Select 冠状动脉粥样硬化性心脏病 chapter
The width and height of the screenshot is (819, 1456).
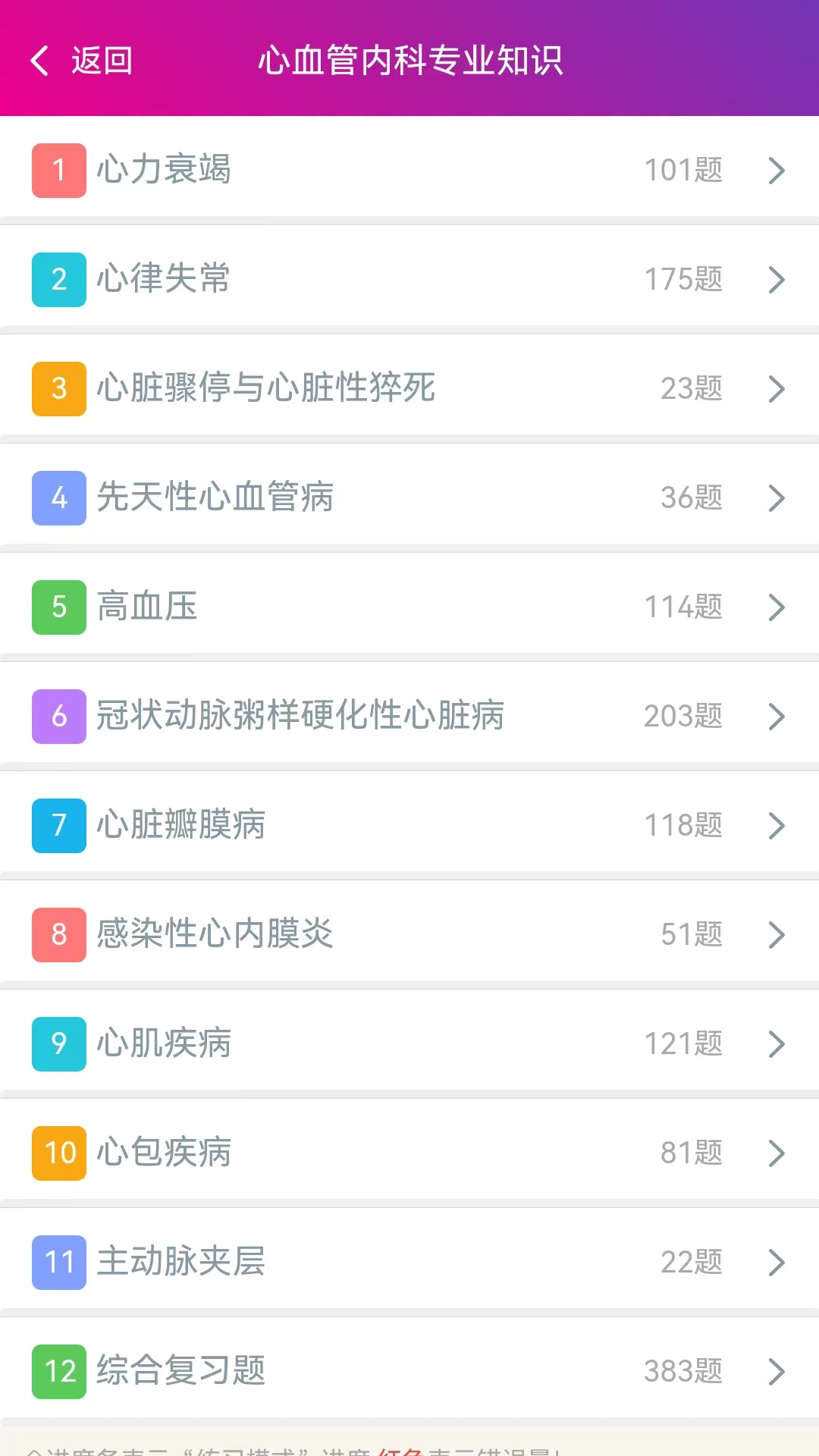tap(409, 716)
